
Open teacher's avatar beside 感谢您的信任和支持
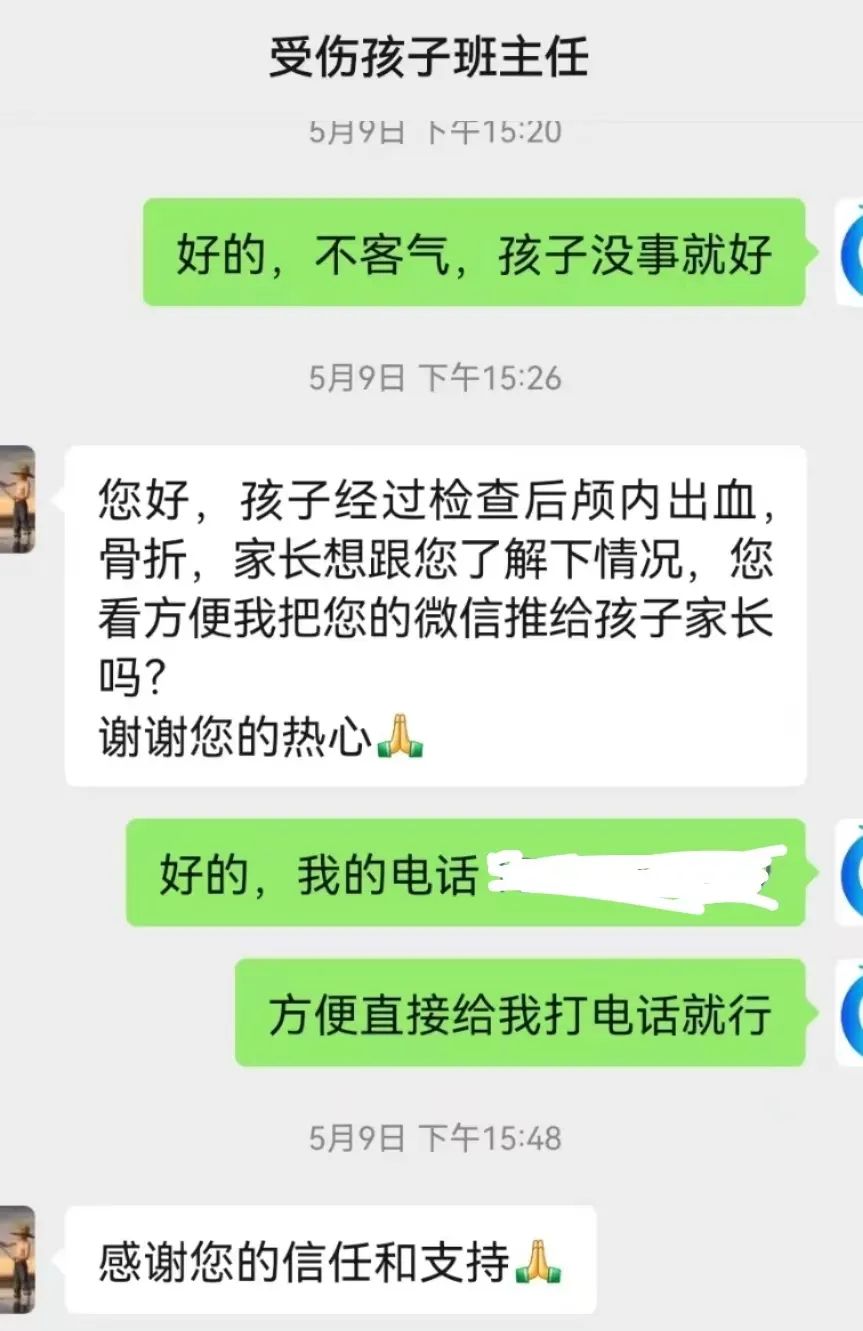point(17,1259)
